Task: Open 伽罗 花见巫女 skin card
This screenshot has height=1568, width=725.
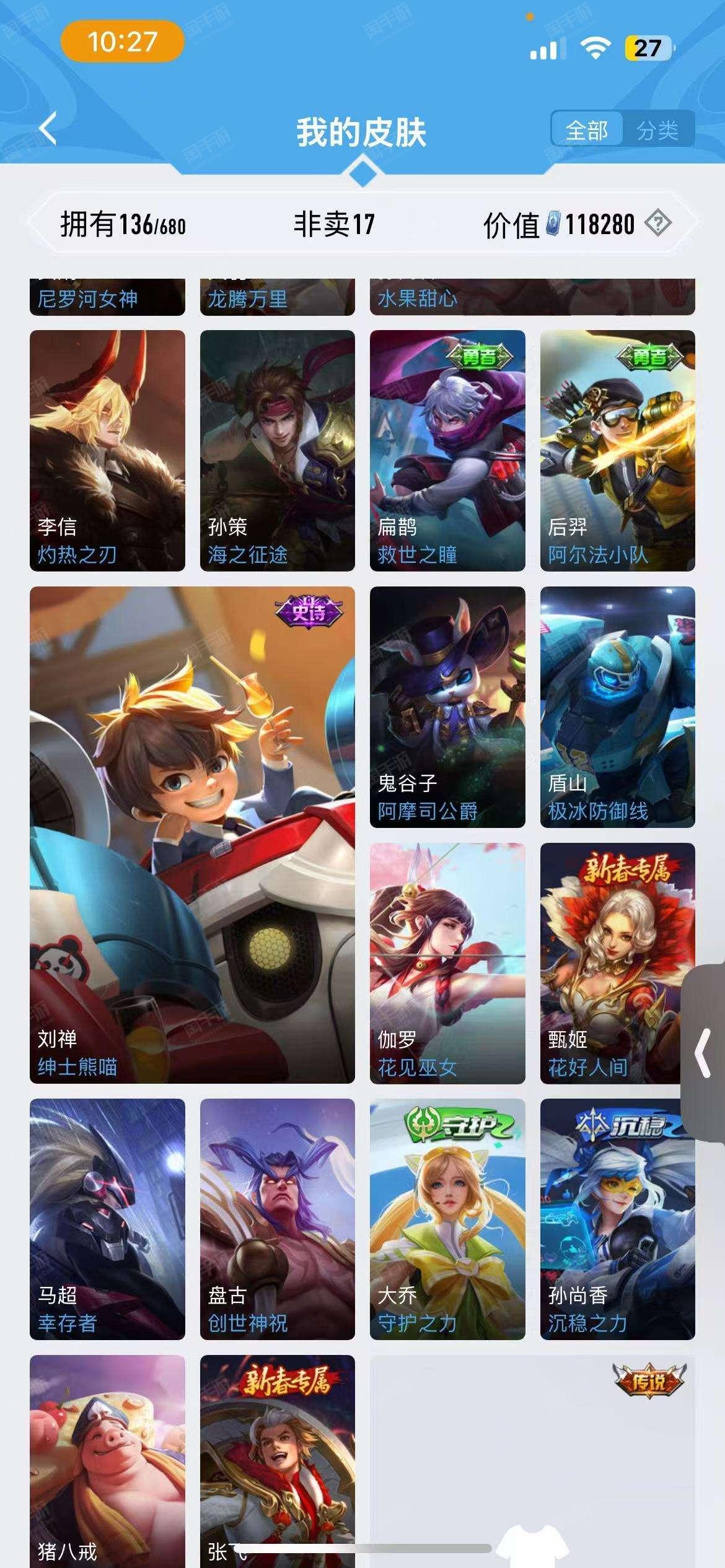Action: [447, 963]
